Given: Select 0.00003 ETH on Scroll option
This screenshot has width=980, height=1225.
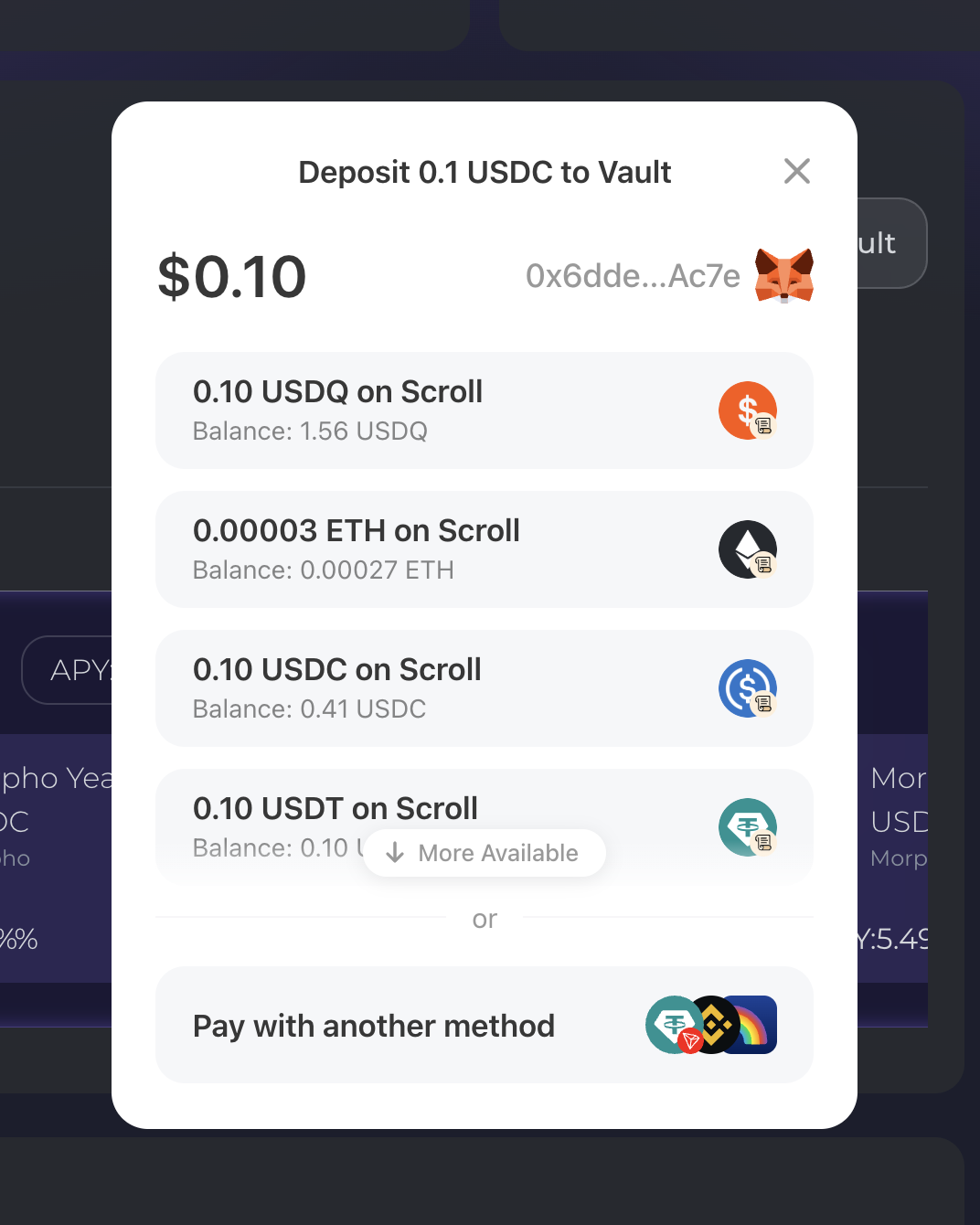Looking at the screenshot, I should [484, 549].
